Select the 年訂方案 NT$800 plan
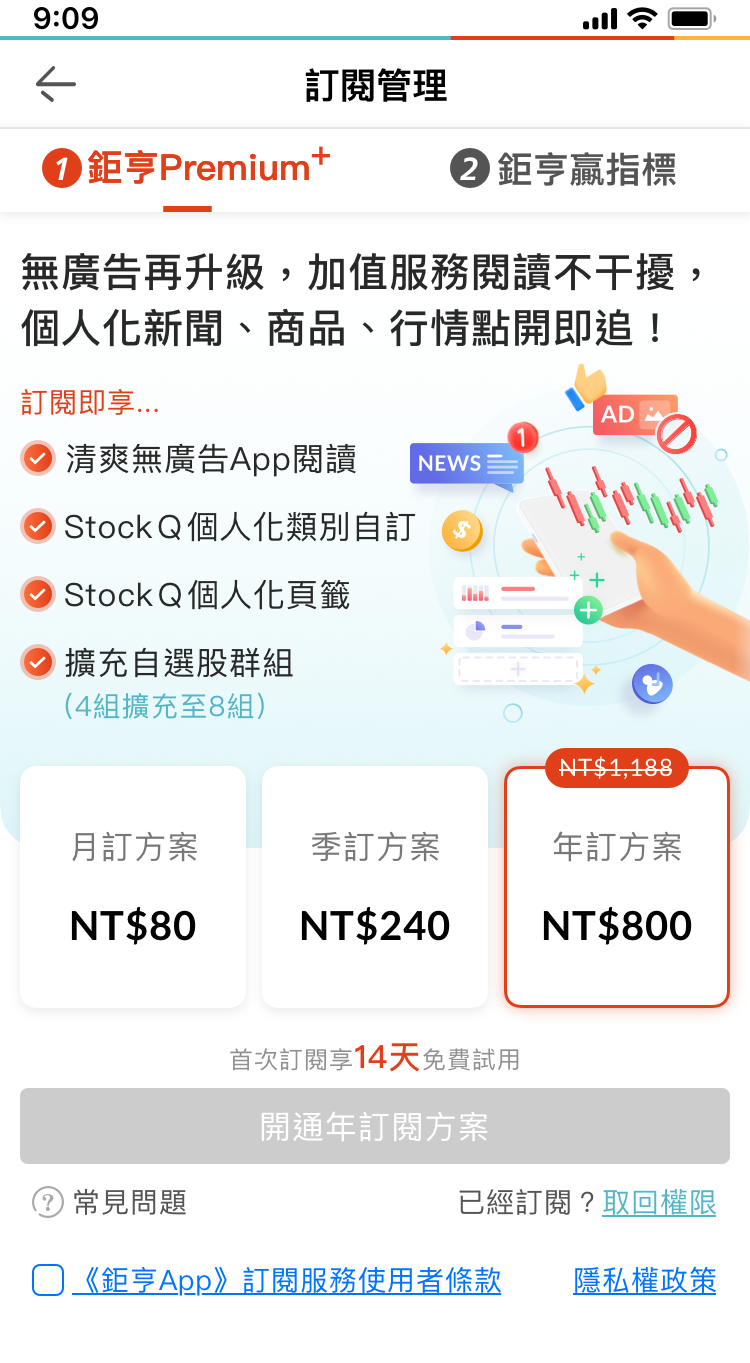The image size is (750, 1363). pos(617,887)
